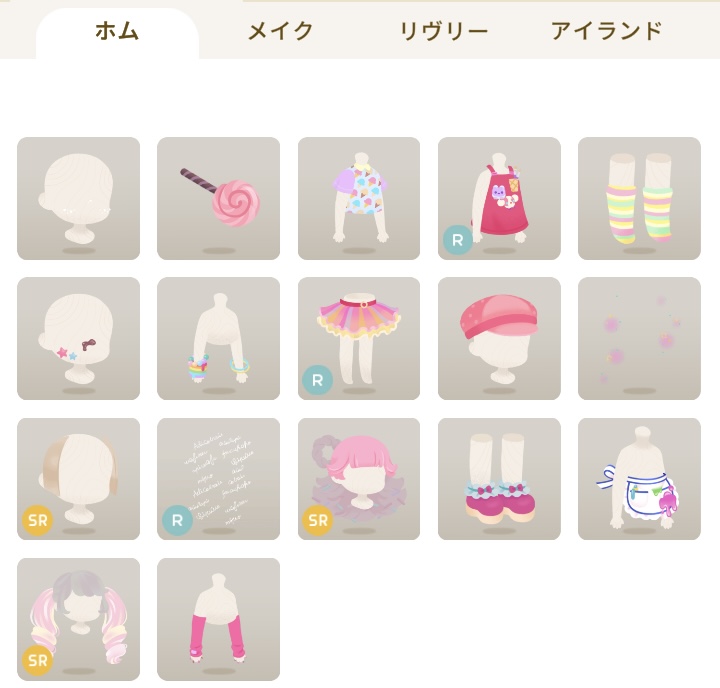The width and height of the screenshot is (720, 688).
Task: Open the アイランド tab
Action: coord(606,31)
